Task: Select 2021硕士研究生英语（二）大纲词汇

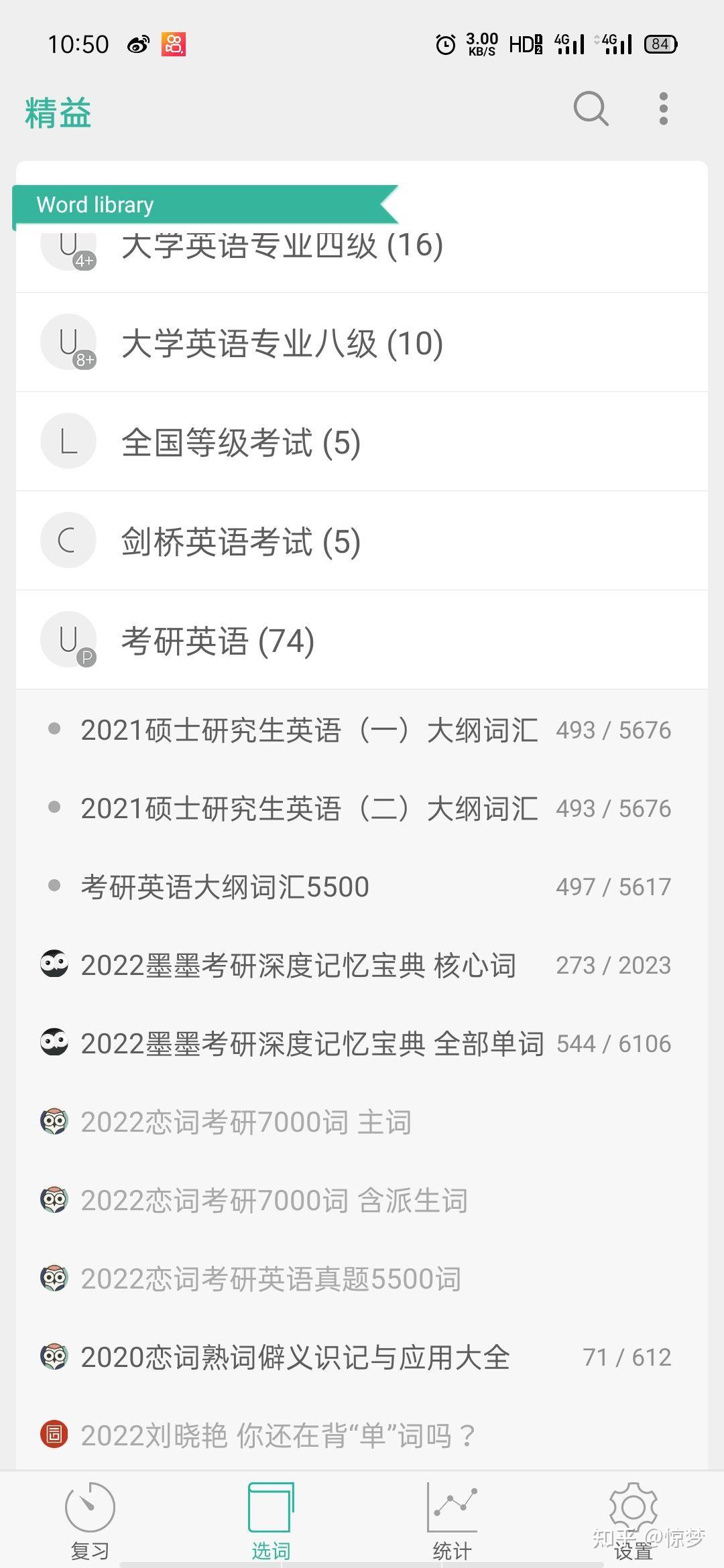Action: pyautogui.click(x=309, y=808)
